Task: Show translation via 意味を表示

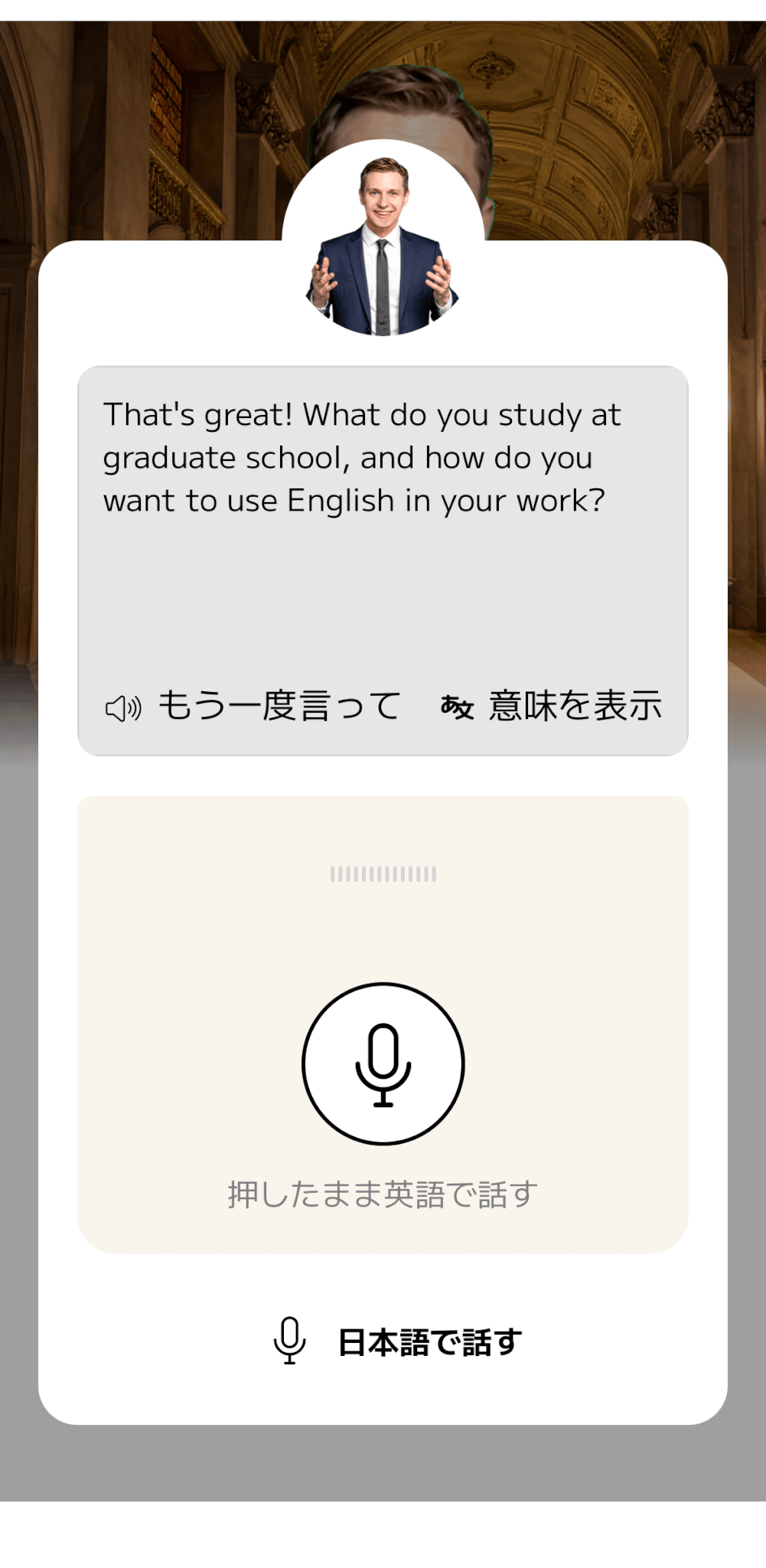Action: (x=551, y=706)
